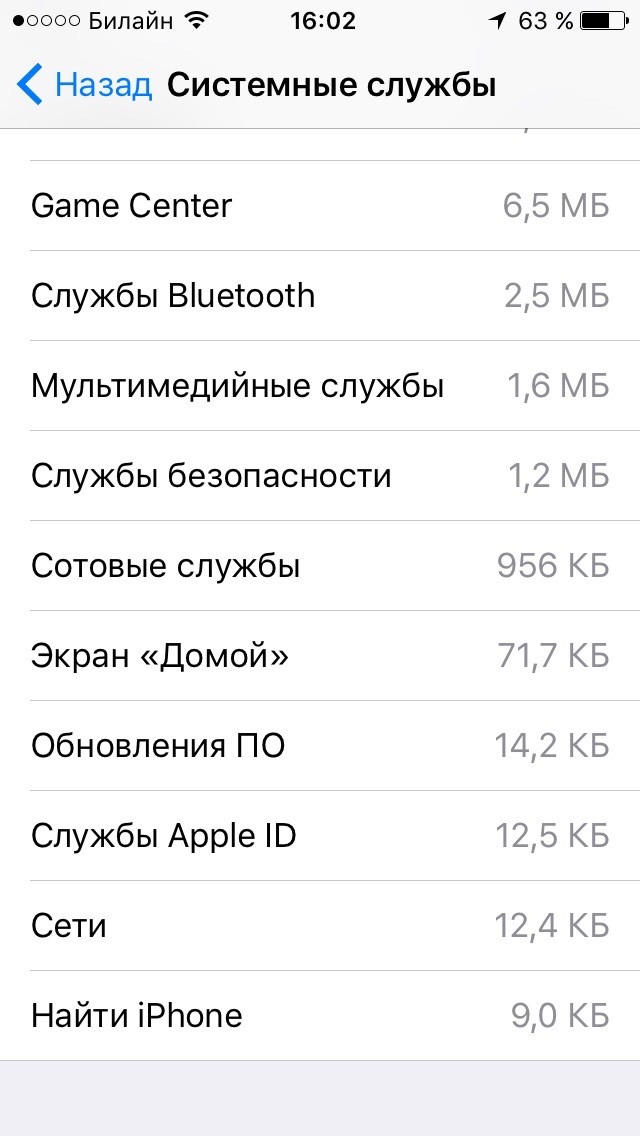The height and width of the screenshot is (1136, 640).
Task: Go back via the Назад button
Action: [85, 85]
